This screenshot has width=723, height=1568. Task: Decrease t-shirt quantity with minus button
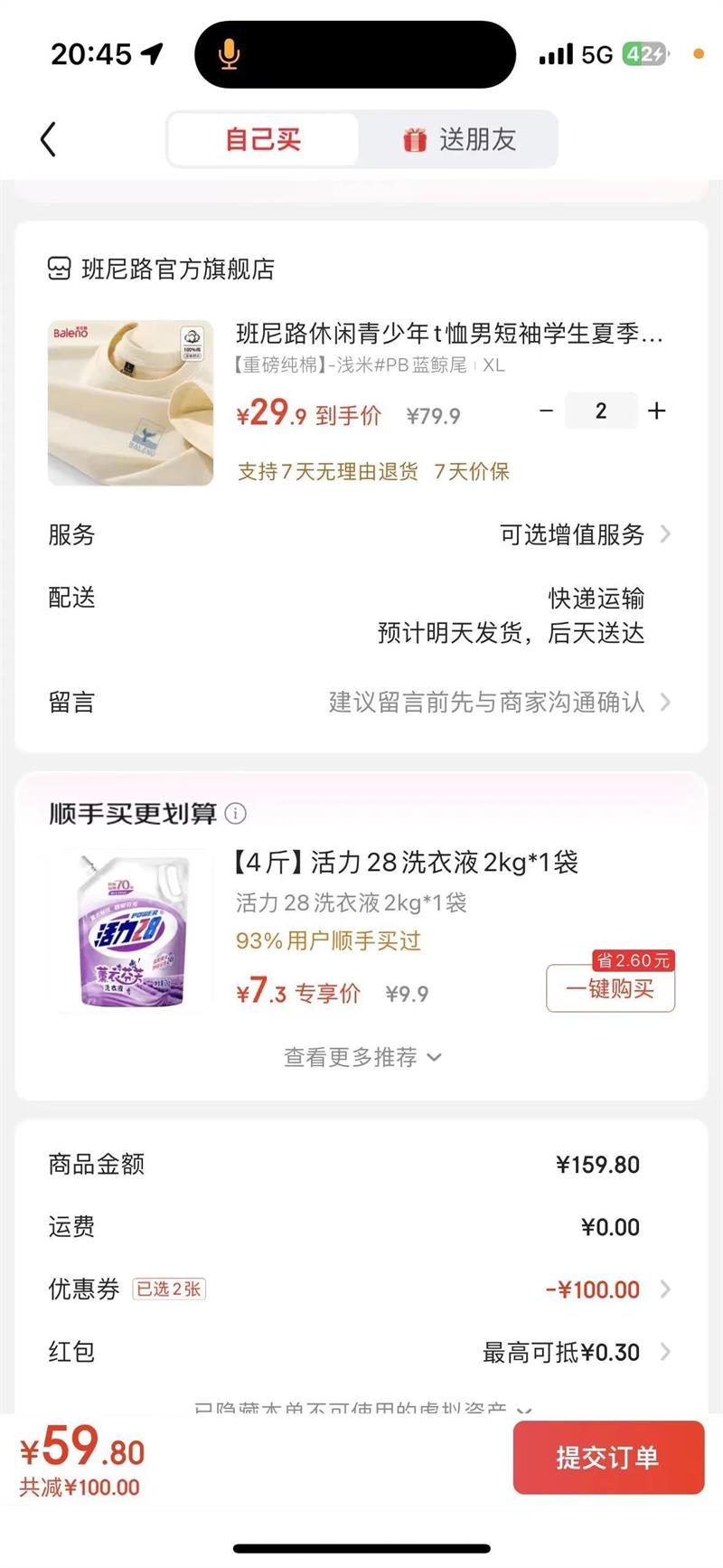(546, 411)
